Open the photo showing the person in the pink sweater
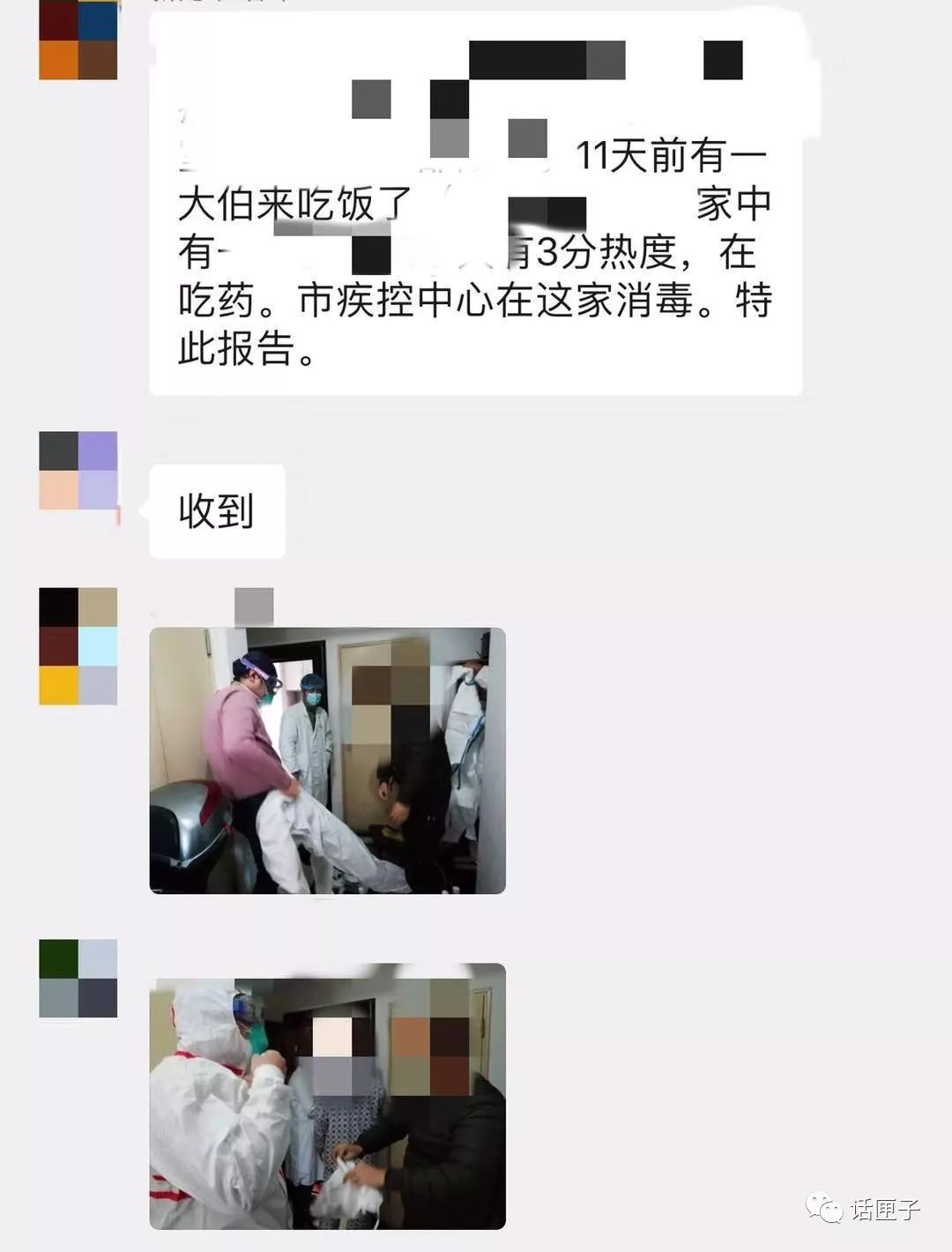 point(327,760)
